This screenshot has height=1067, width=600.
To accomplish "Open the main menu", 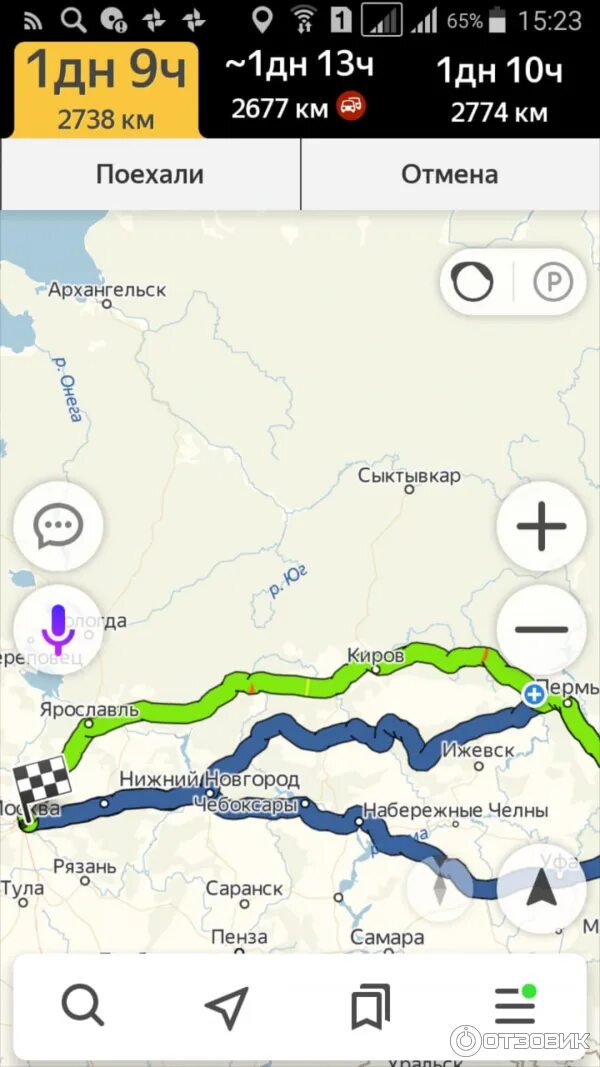I will pyautogui.click(x=514, y=1005).
